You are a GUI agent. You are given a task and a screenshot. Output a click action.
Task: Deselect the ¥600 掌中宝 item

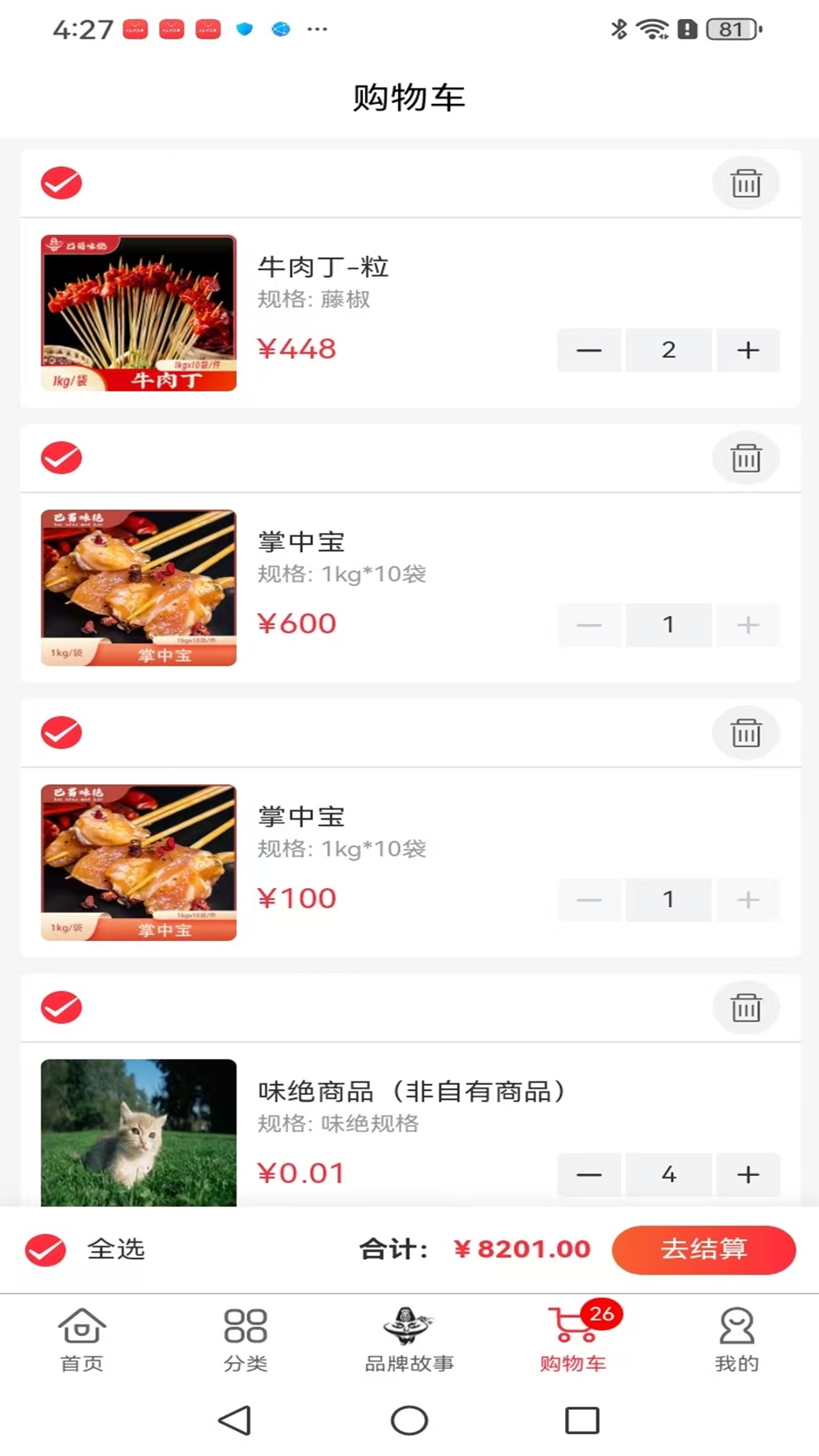click(x=61, y=457)
